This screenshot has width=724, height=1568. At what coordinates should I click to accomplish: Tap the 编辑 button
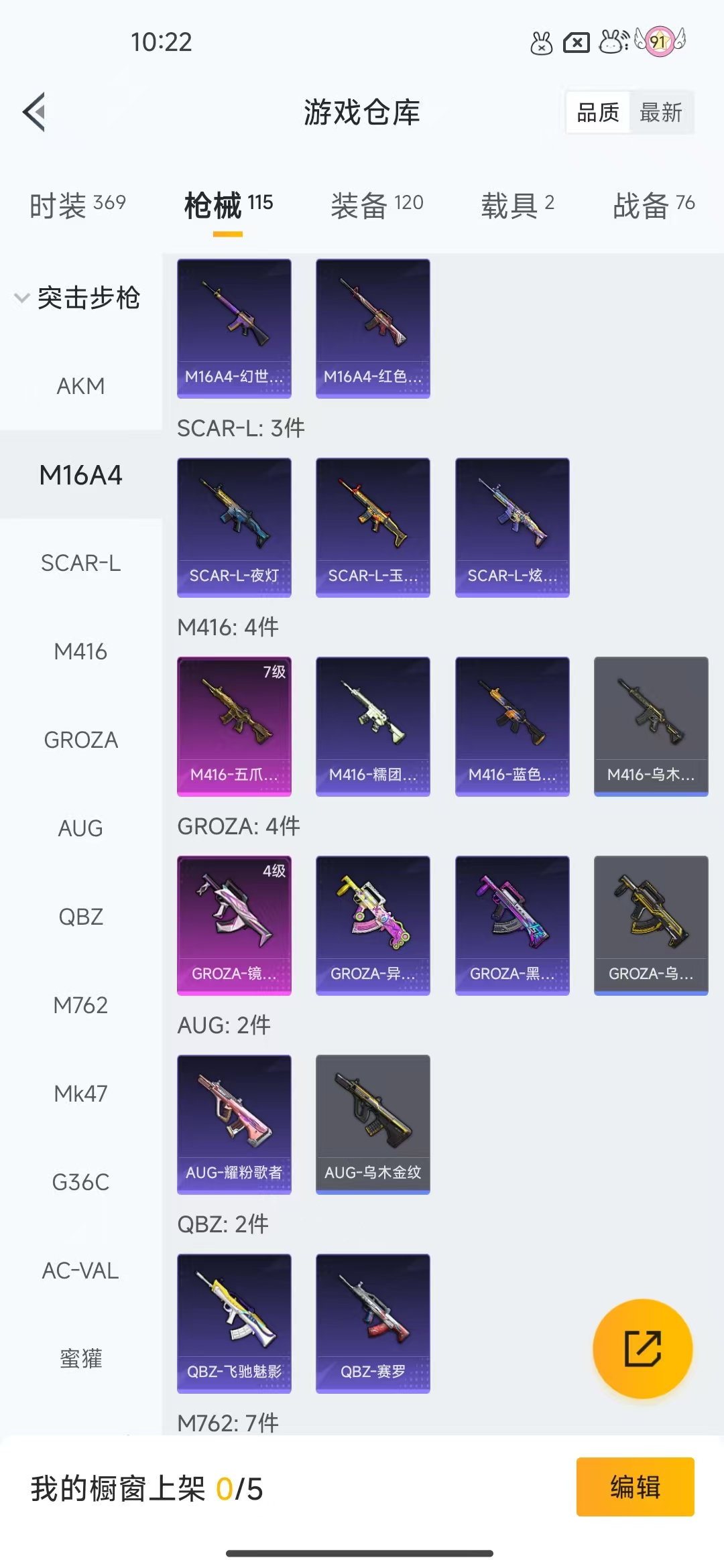(x=636, y=1487)
